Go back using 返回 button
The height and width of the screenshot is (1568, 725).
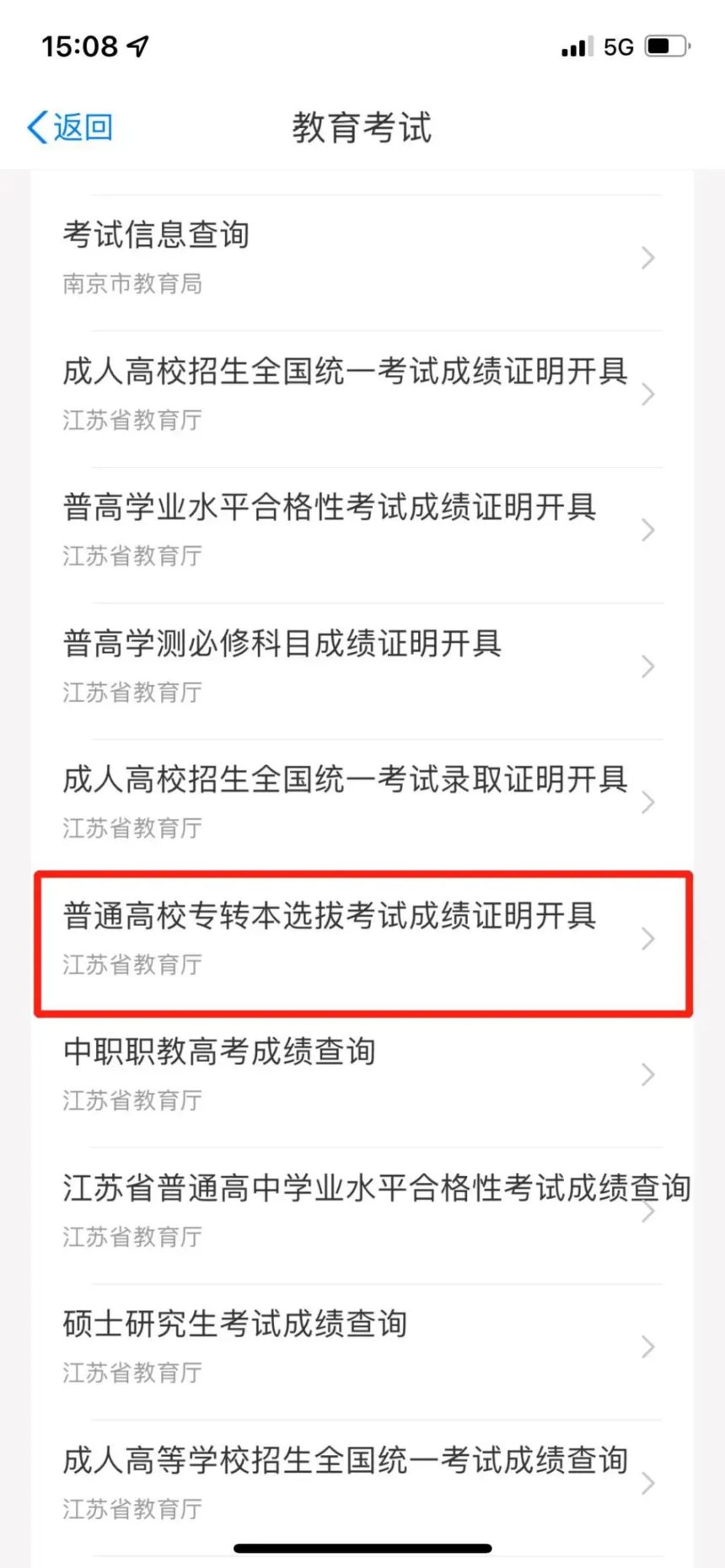click(71, 127)
